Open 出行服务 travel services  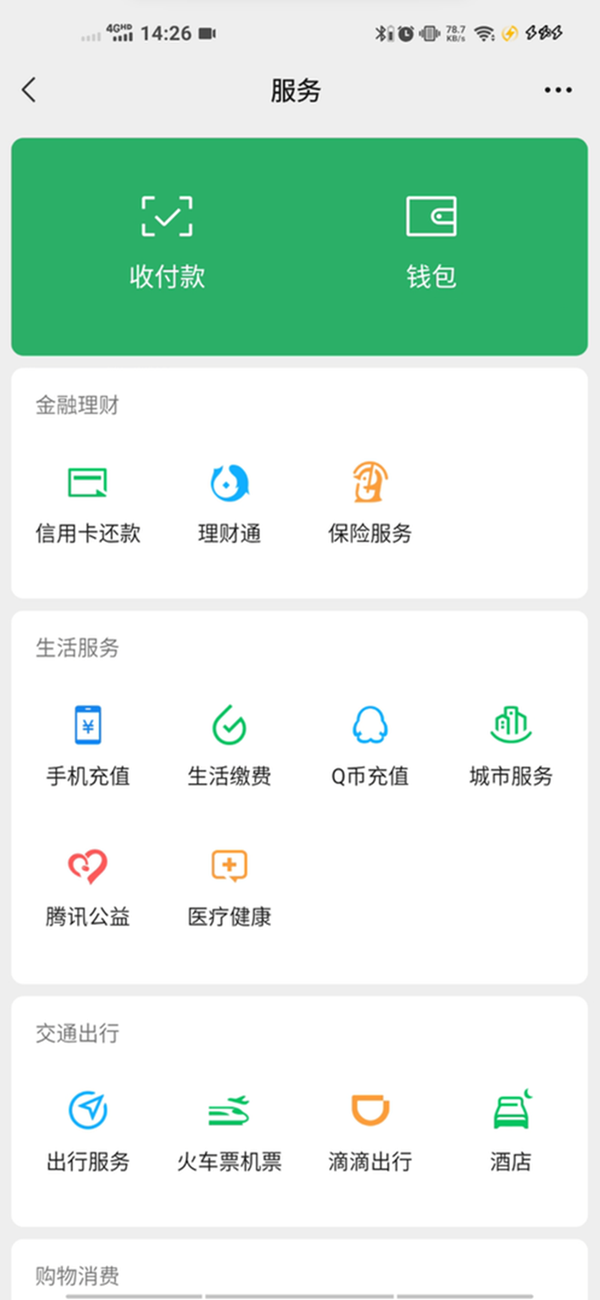[x=88, y=1132]
